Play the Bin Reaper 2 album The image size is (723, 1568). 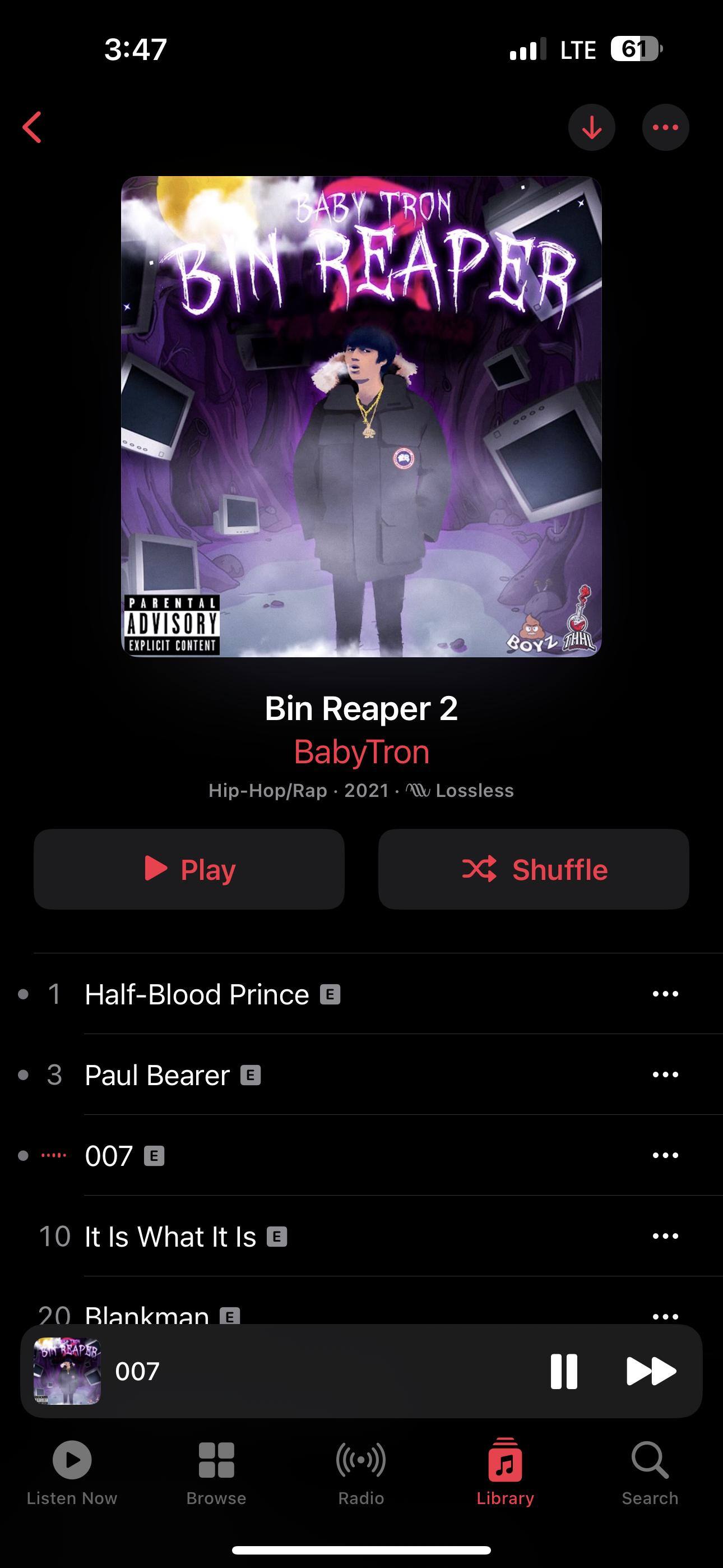click(x=189, y=869)
